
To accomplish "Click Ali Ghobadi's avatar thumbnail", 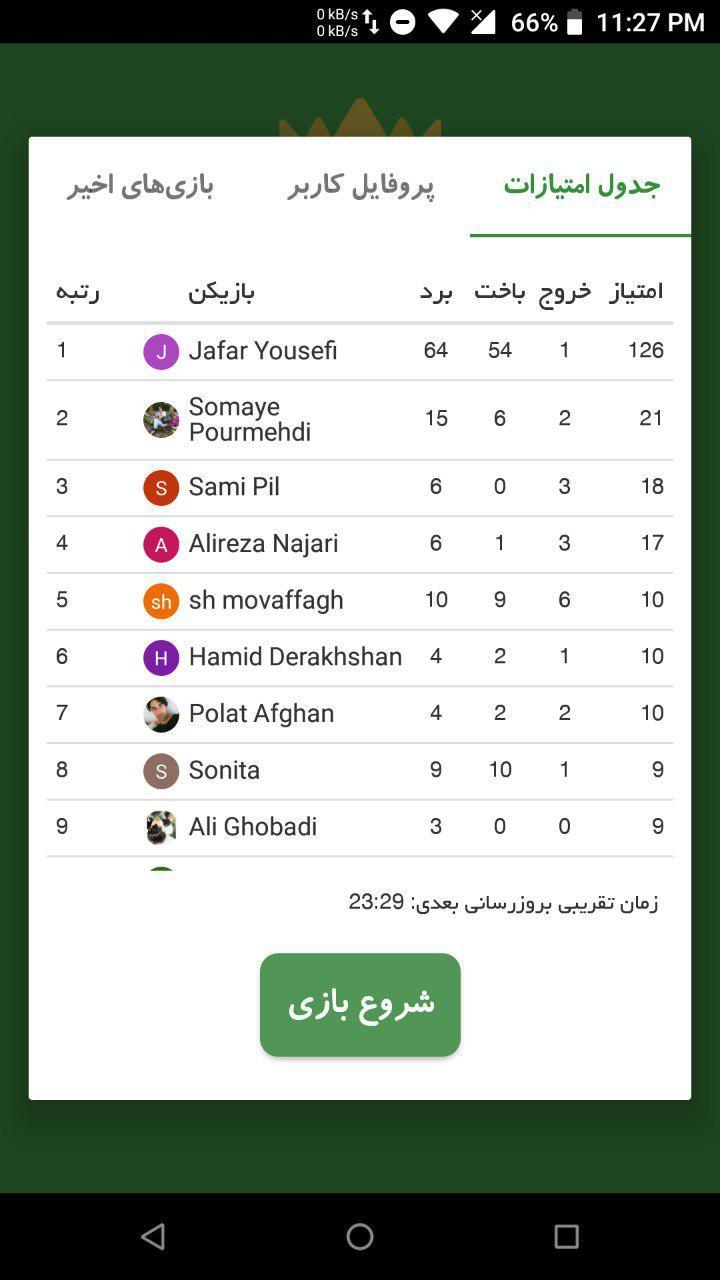I will 161,827.
